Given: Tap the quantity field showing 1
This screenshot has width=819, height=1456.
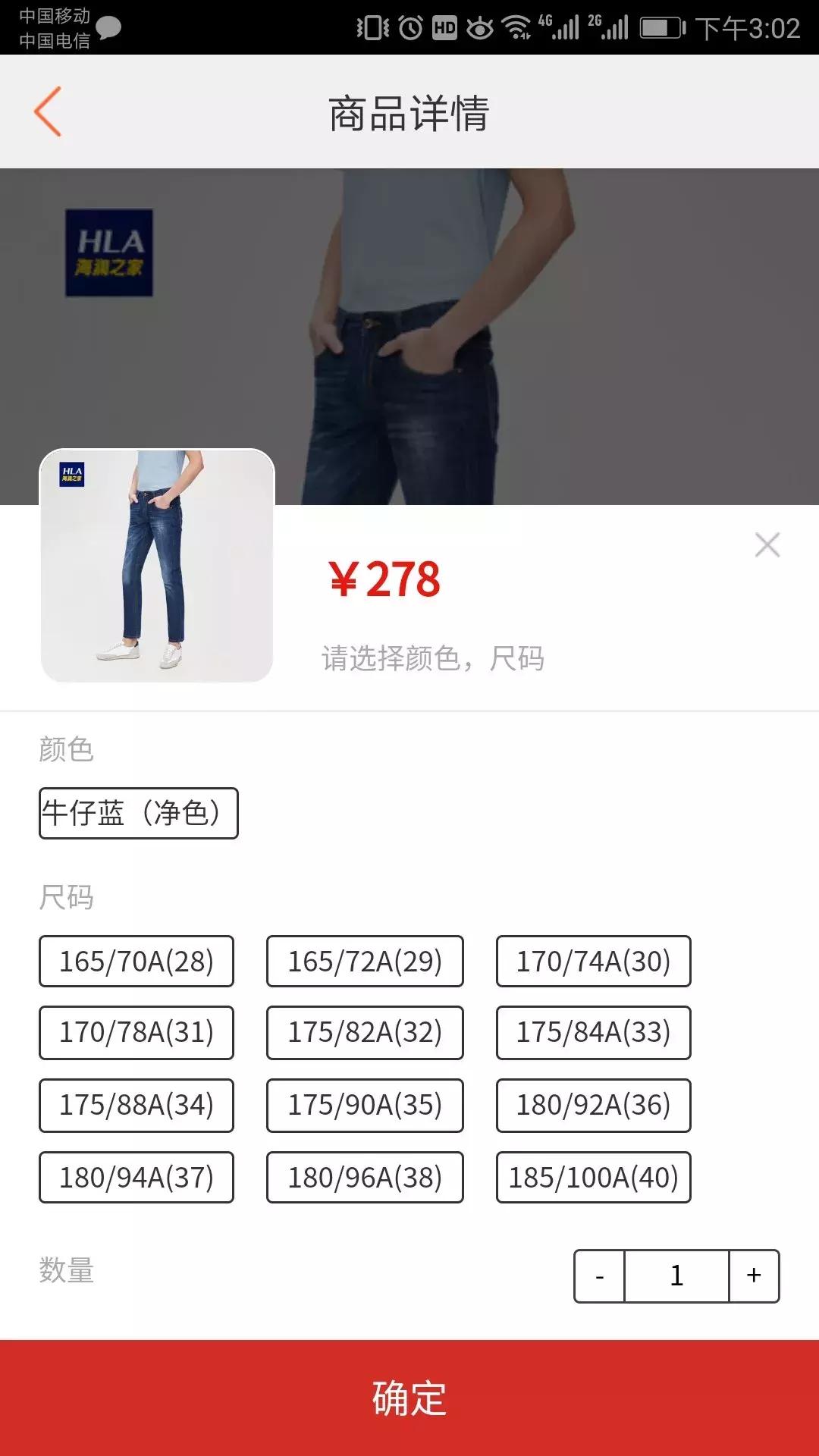Looking at the screenshot, I should (675, 1276).
